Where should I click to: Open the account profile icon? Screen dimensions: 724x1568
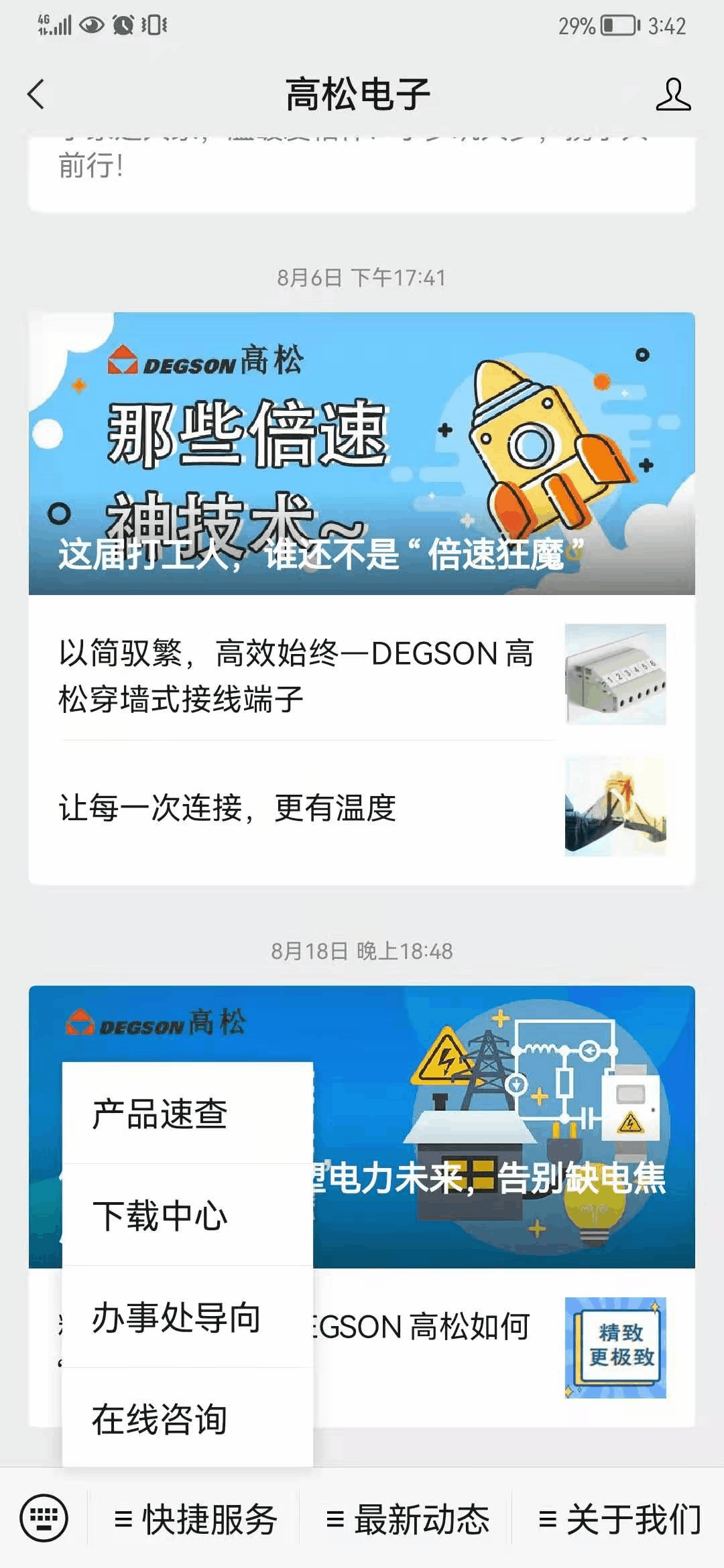pyautogui.click(x=672, y=94)
